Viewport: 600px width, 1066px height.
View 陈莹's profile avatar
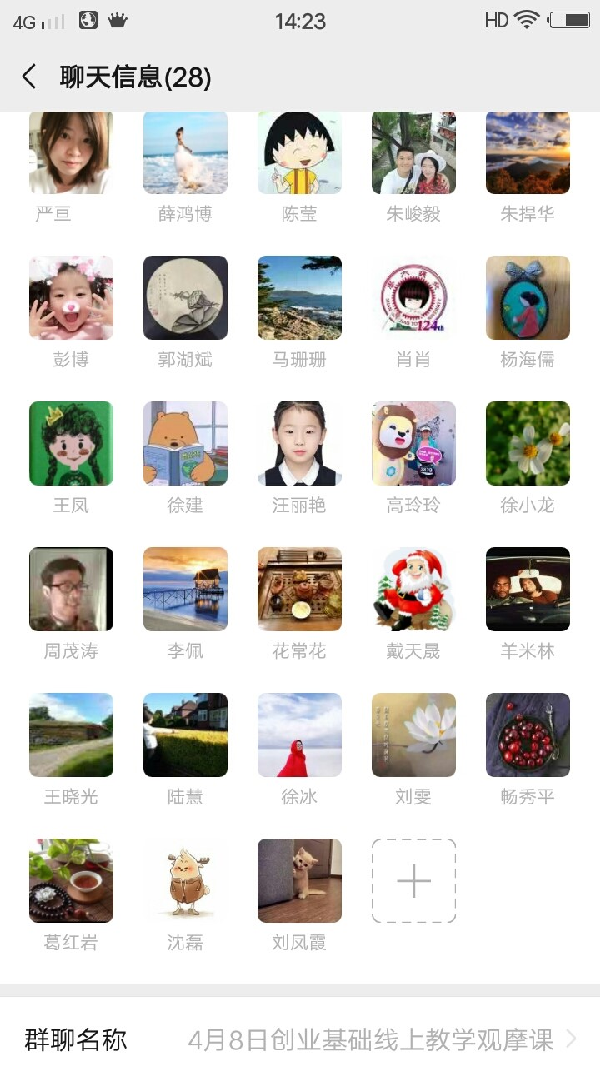pos(300,153)
